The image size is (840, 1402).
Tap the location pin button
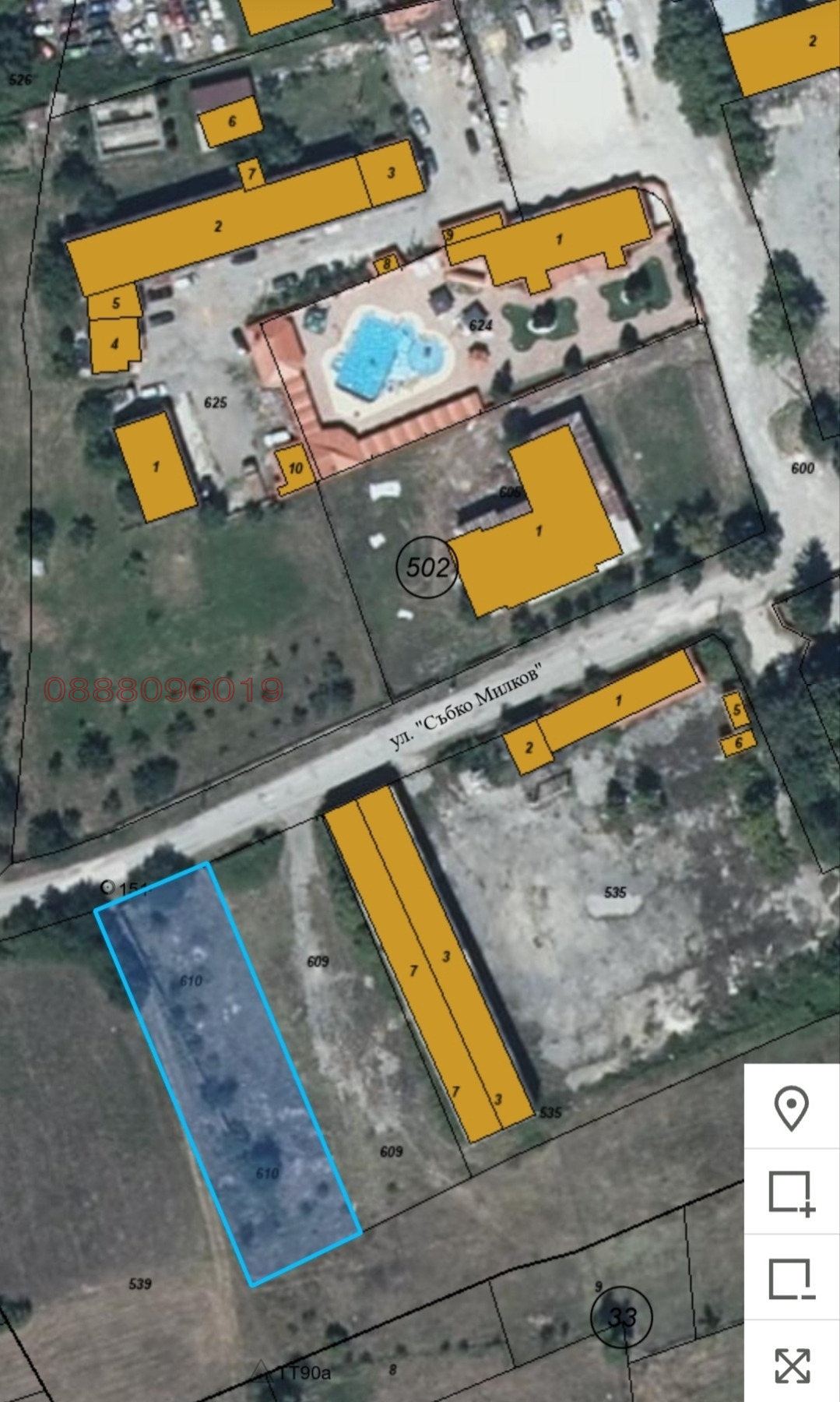tap(792, 1107)
